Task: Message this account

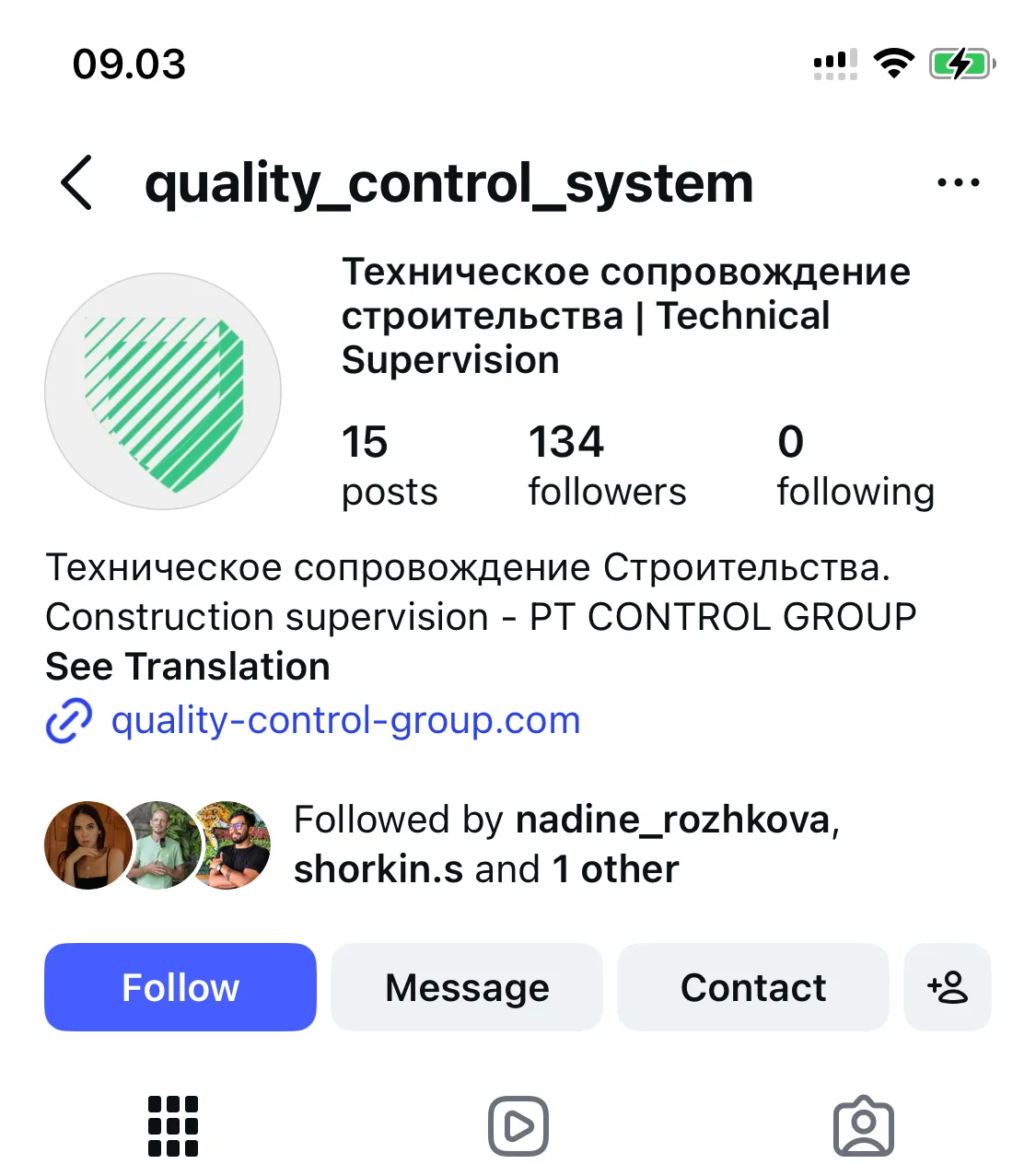Action: point(467,987)
